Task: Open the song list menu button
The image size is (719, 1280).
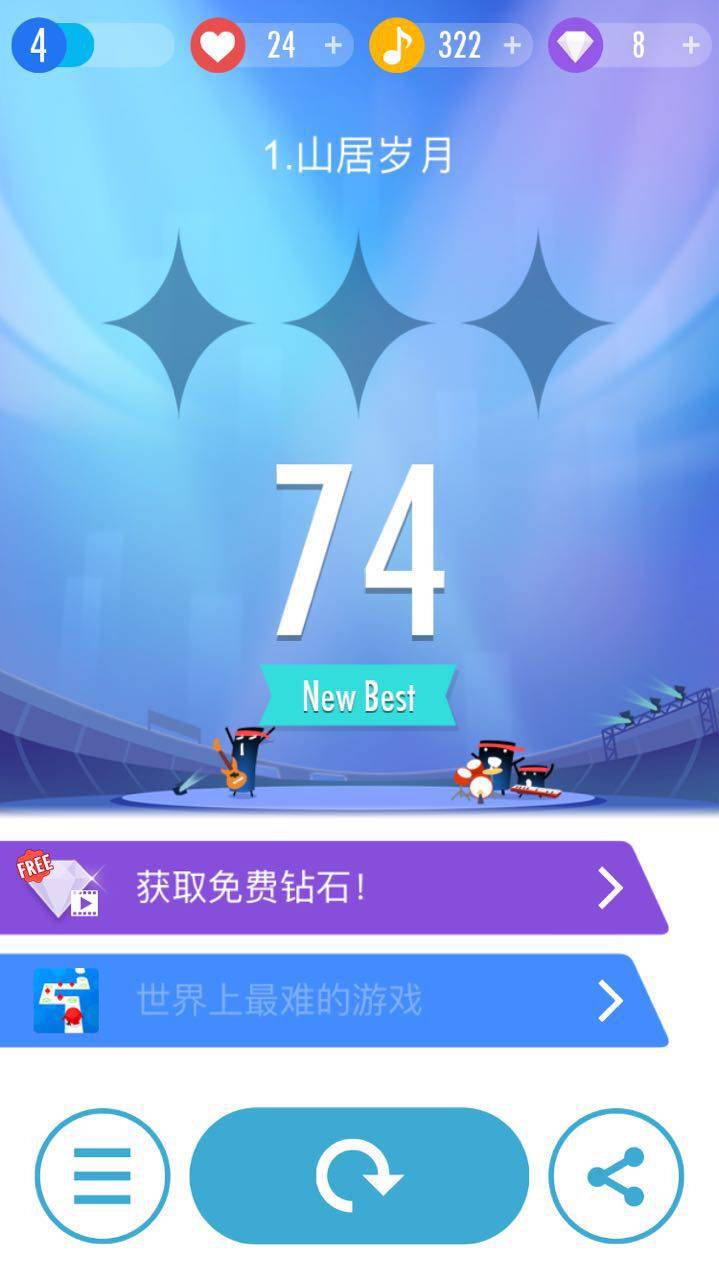Action: coord(102,1176)
